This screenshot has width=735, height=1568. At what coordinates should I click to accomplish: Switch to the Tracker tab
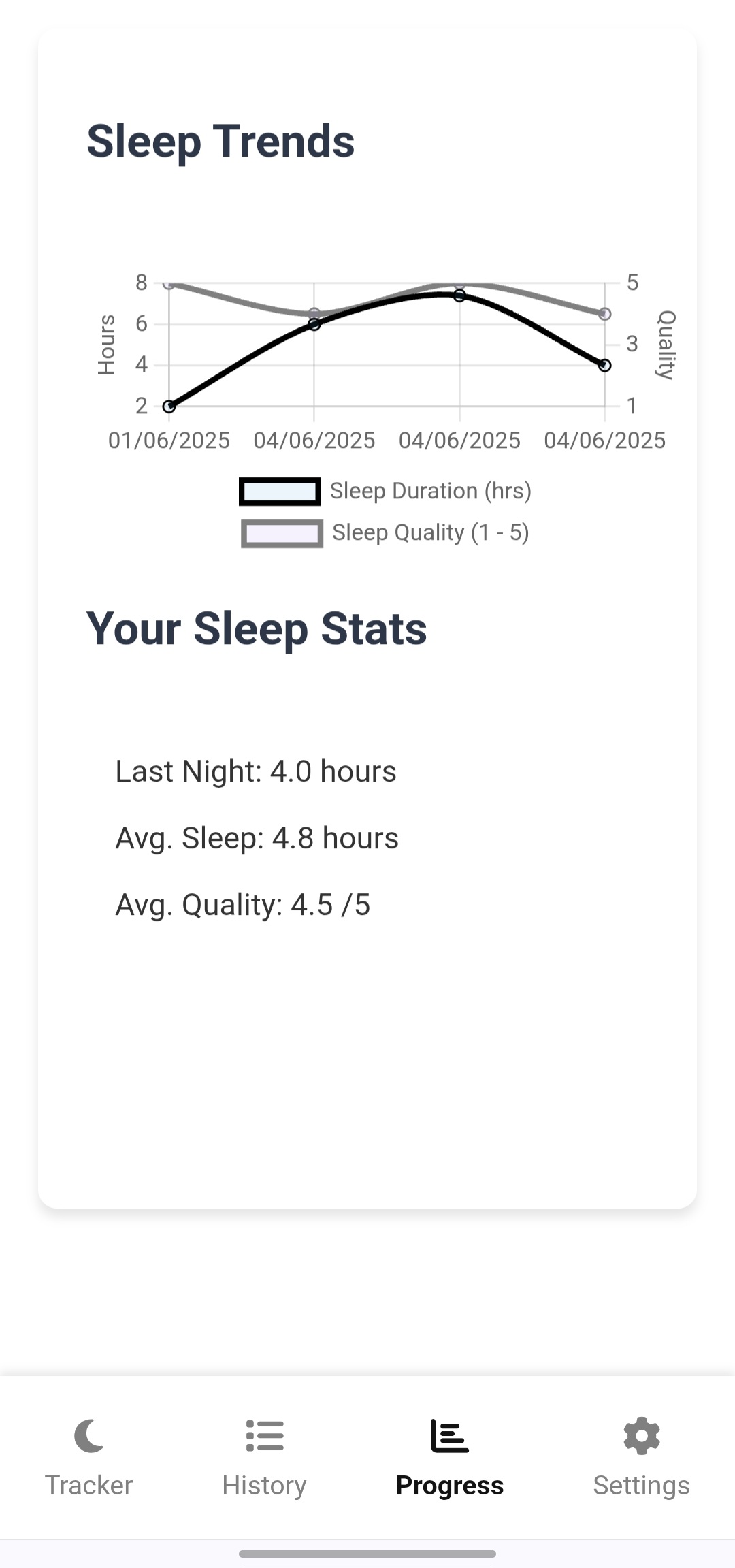coord(88,1458)
